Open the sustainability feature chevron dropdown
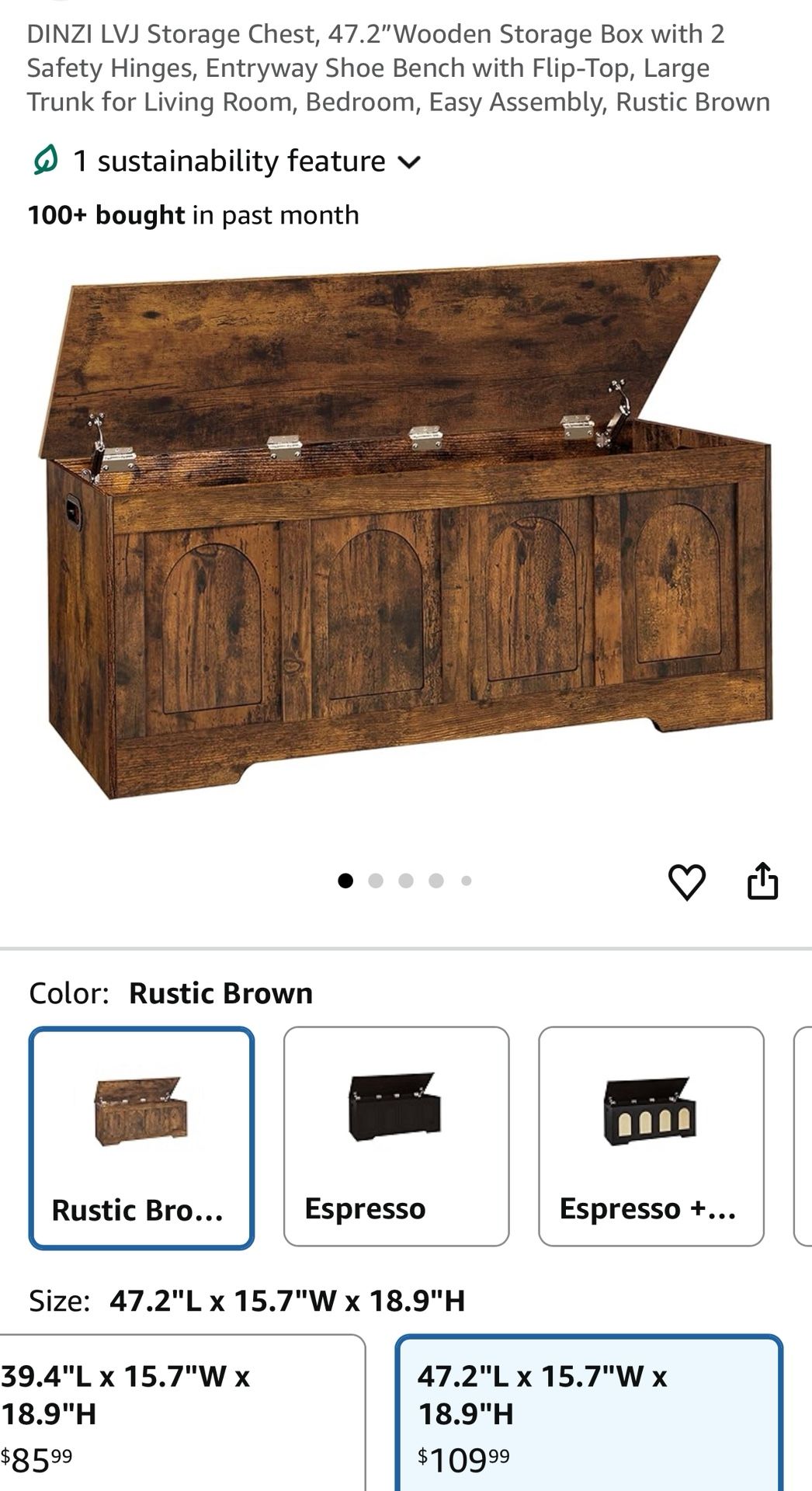The width and height of the screenshot is (812, 1491). tap(410, 162)
